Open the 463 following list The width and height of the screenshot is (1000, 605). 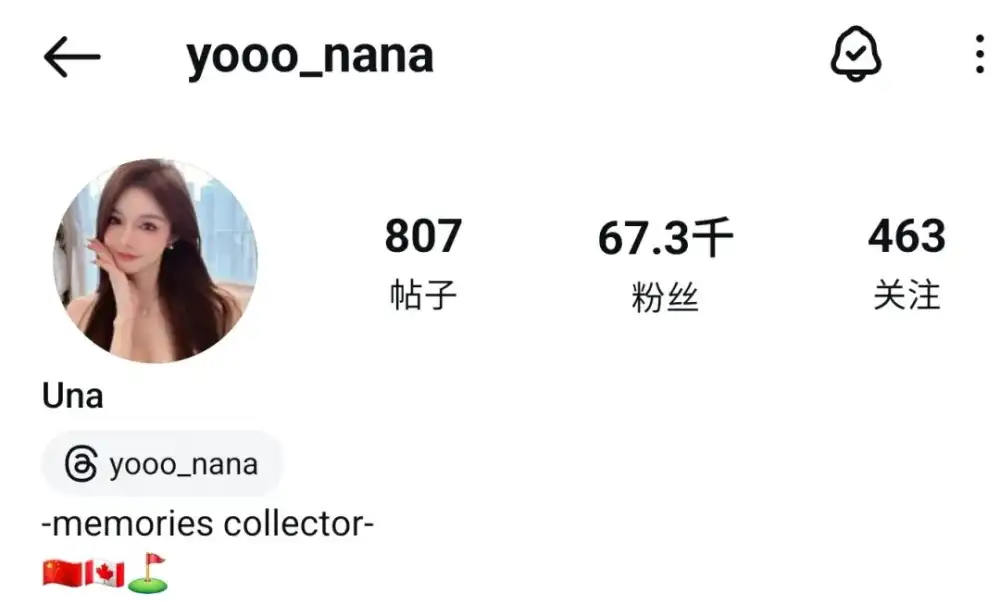coord(906,262)
